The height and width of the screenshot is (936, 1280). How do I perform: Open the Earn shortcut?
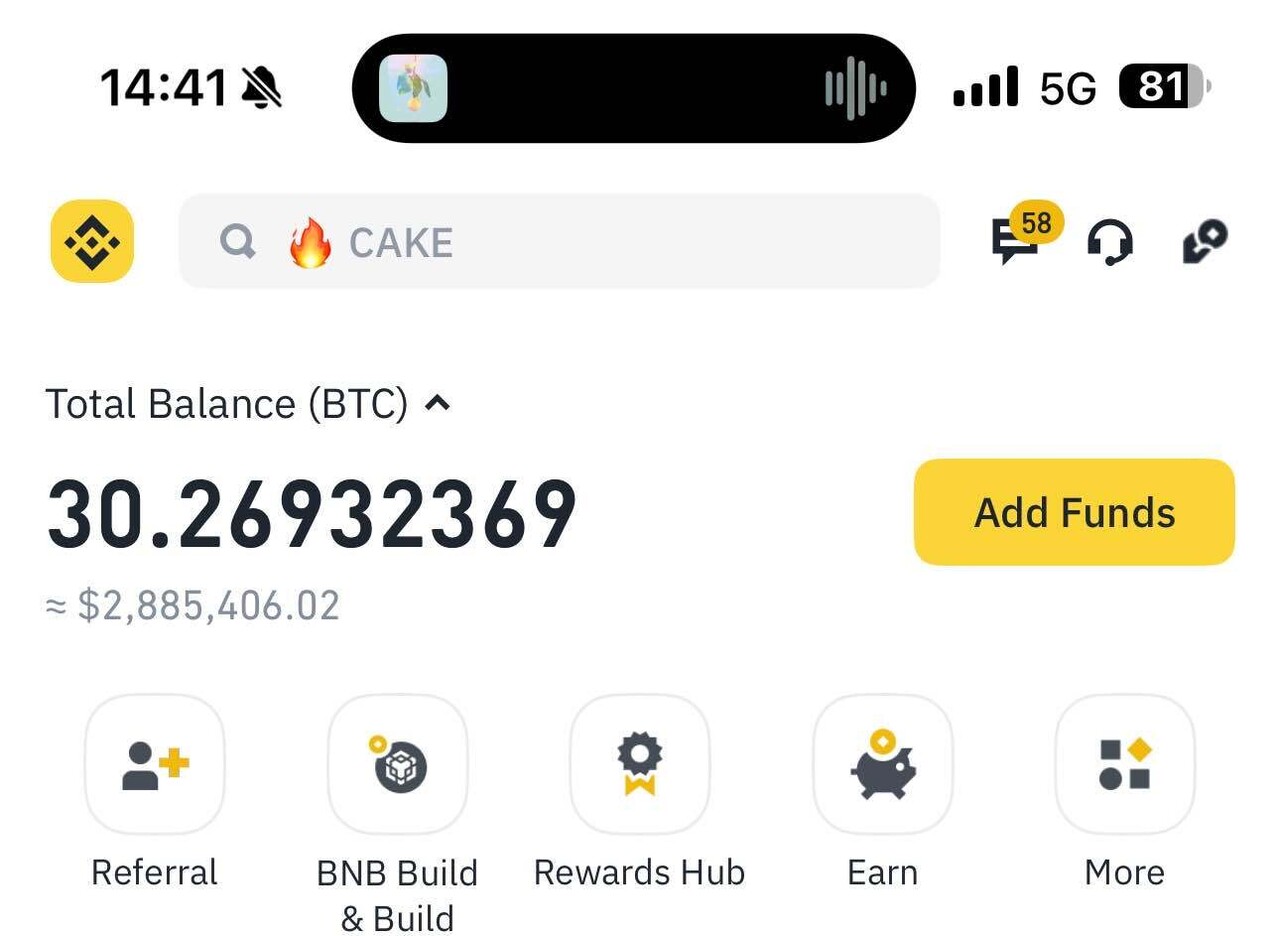tap(882, 765)
